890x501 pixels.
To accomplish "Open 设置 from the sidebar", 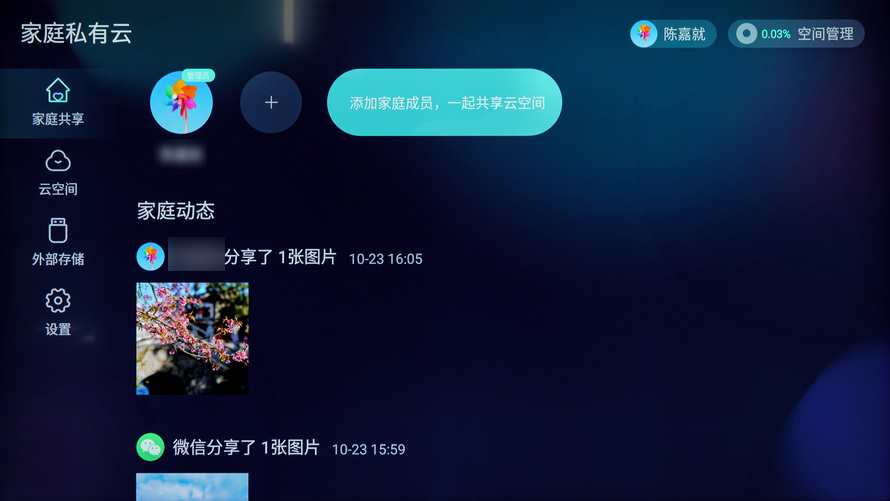I will tap(58, 312).
